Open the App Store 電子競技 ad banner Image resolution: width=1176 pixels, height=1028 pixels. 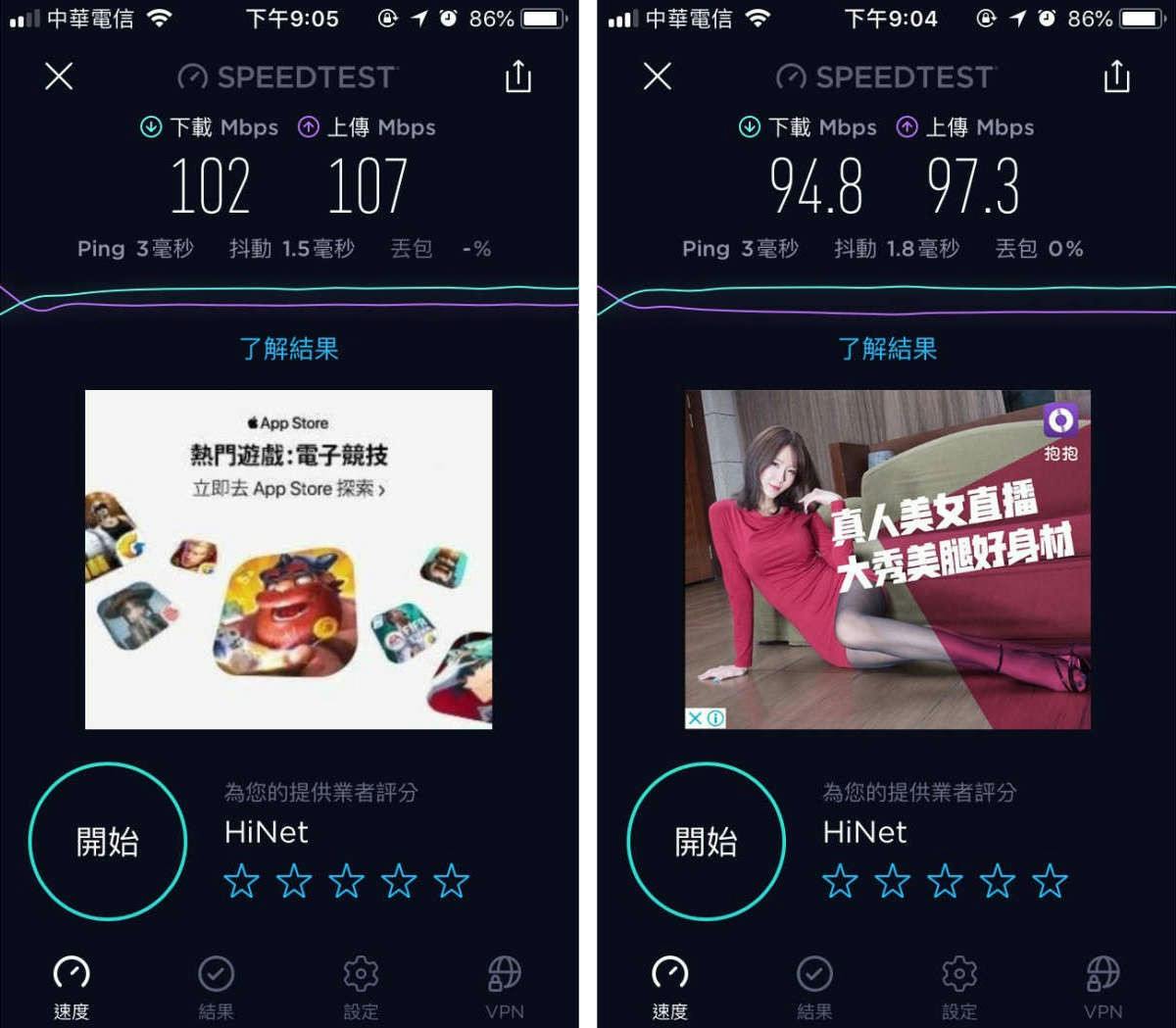pyautogui.click(x=289, y=559)
